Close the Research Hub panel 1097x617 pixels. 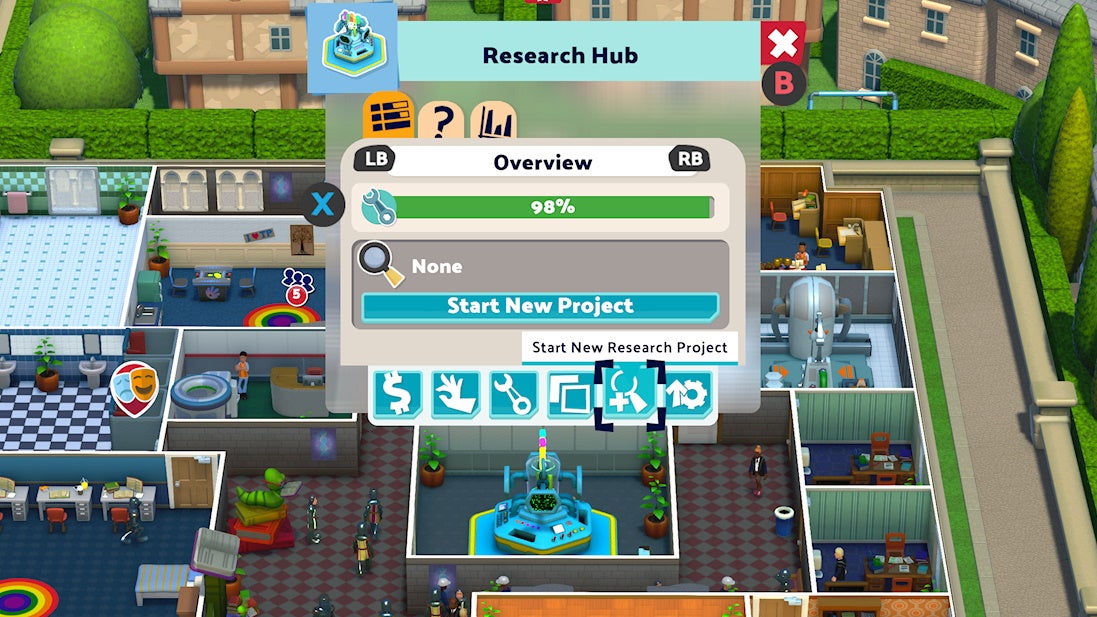[x=782, y=43]
